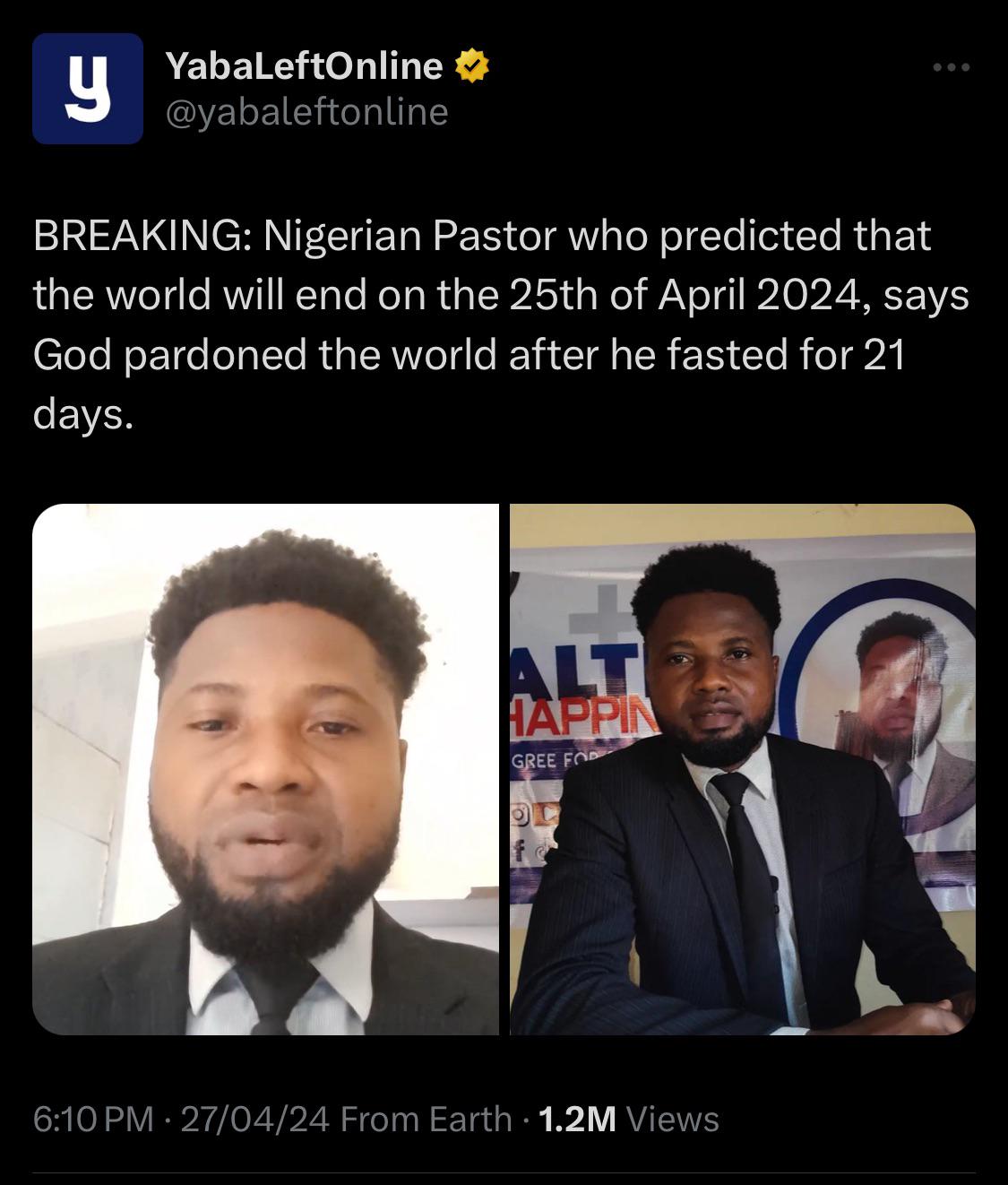1008x1185 pixels.
Task: Open the tweet's three-dot overflow menu
Action: 951,67
